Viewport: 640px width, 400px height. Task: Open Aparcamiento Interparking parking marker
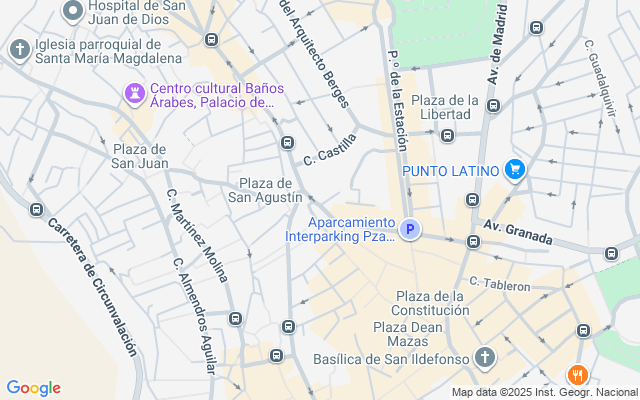(409, 230)
